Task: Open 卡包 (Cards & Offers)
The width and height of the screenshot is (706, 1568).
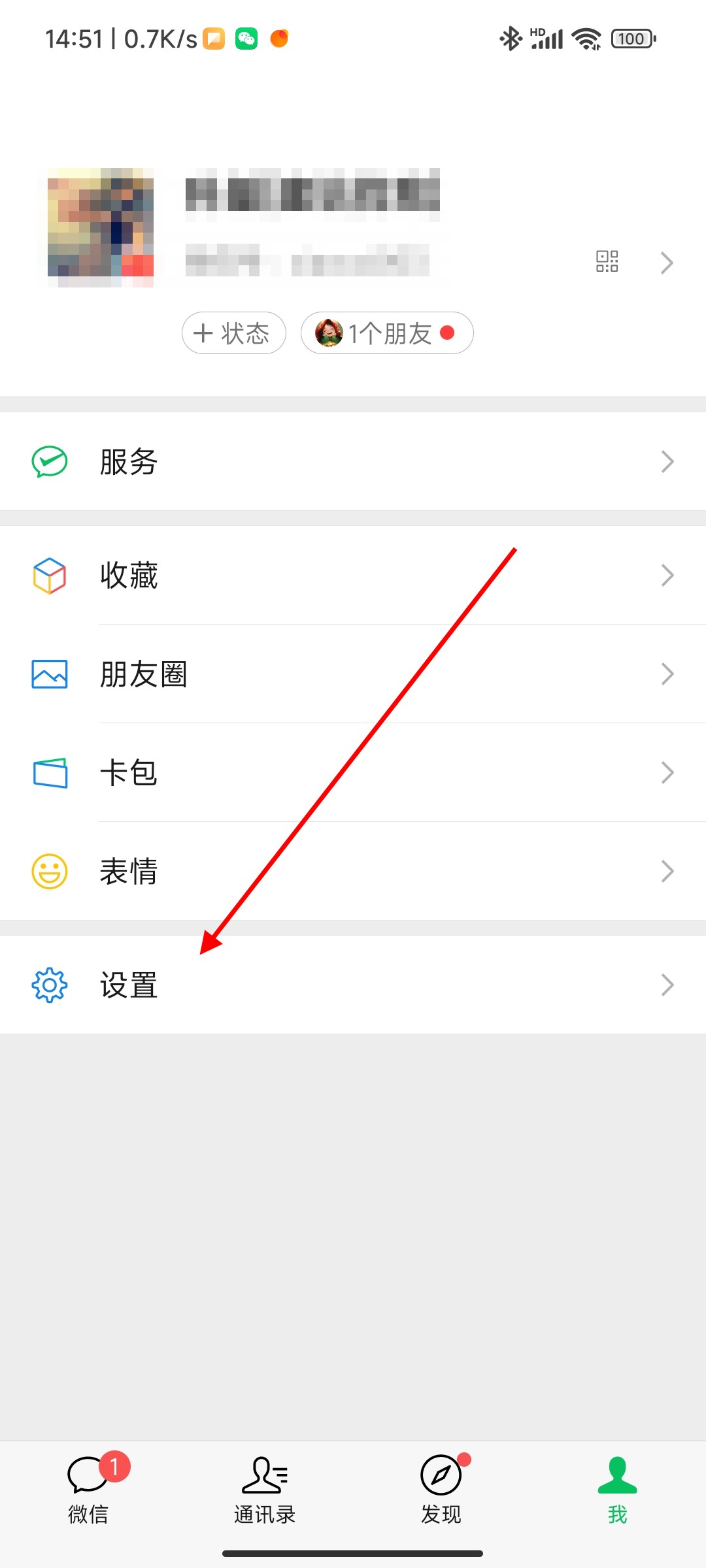Action: pos(353,773)
